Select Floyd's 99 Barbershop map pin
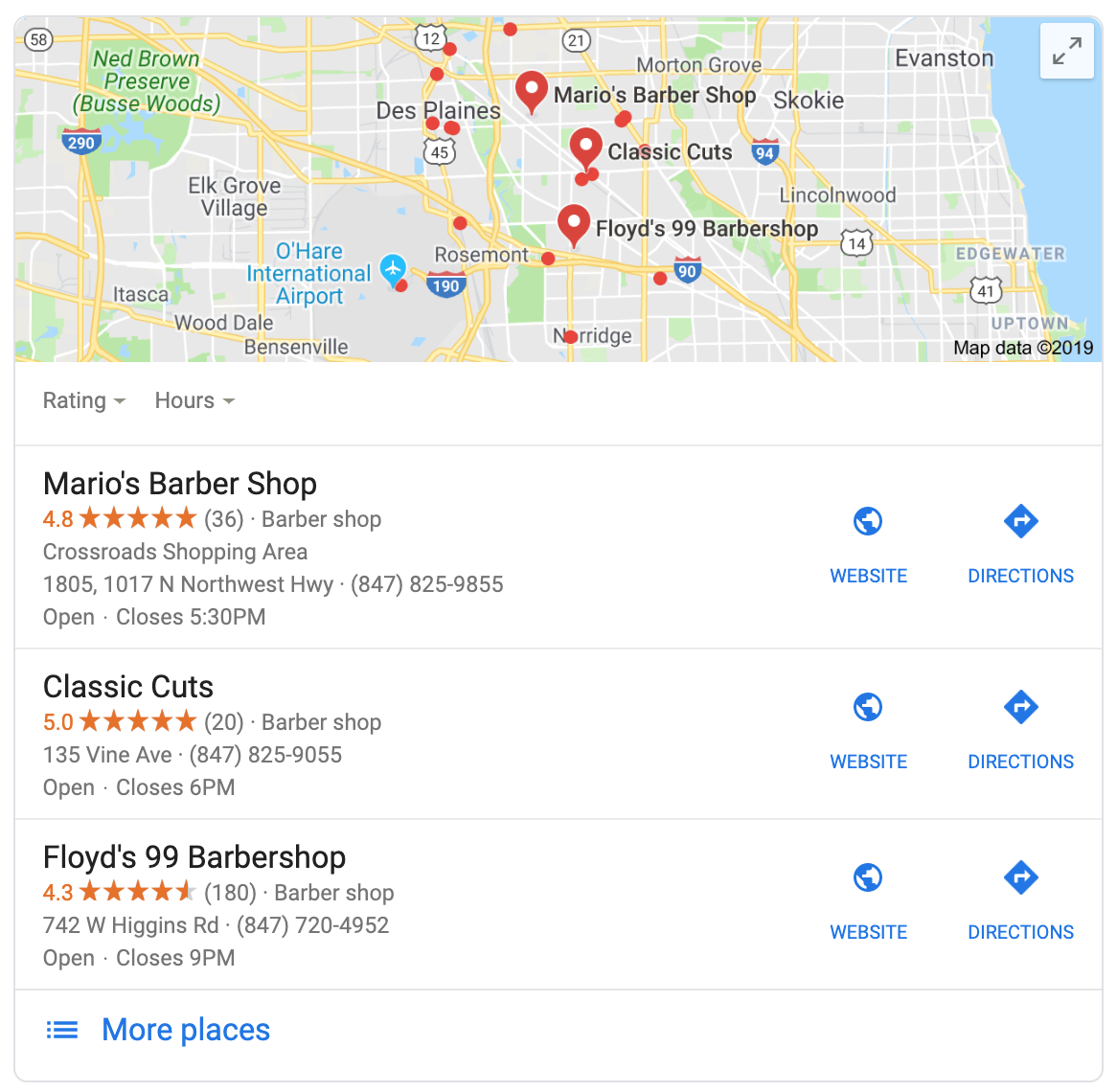 [574, 224]
